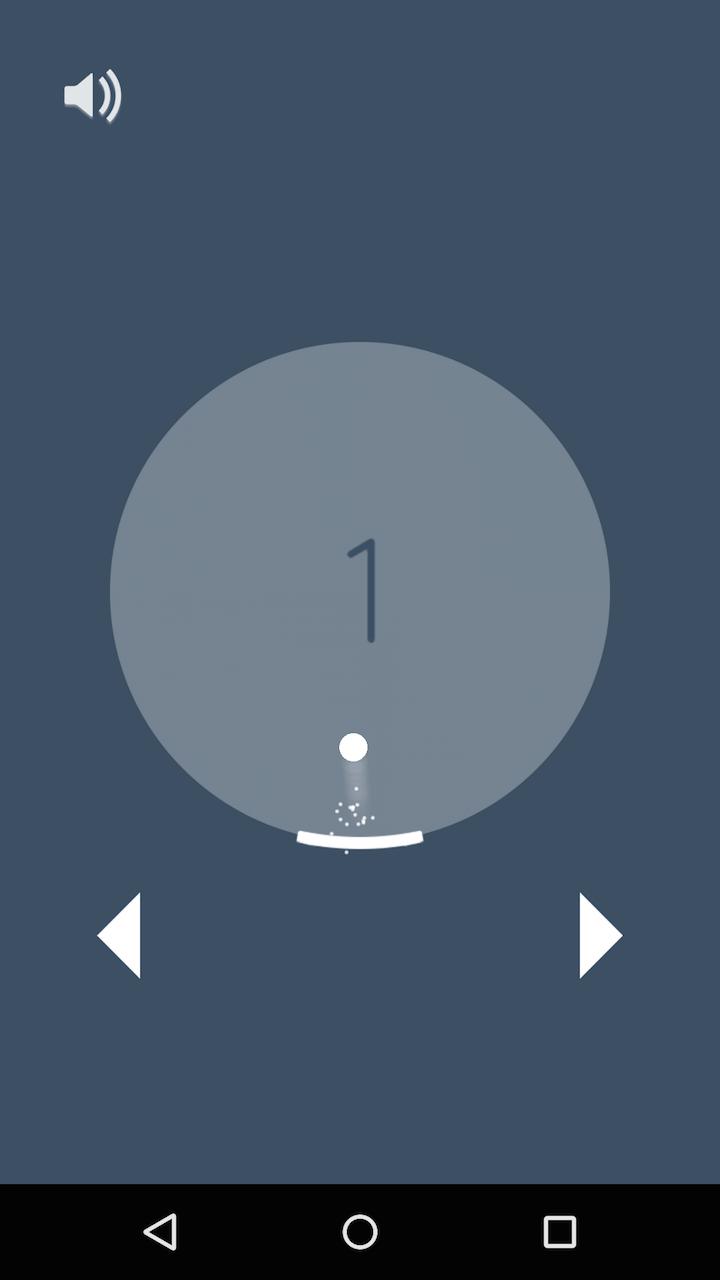Move the paddle left with the left arrow
Image resolution: width=720 pixels, height=1280 pixels.
pos(121,935)
